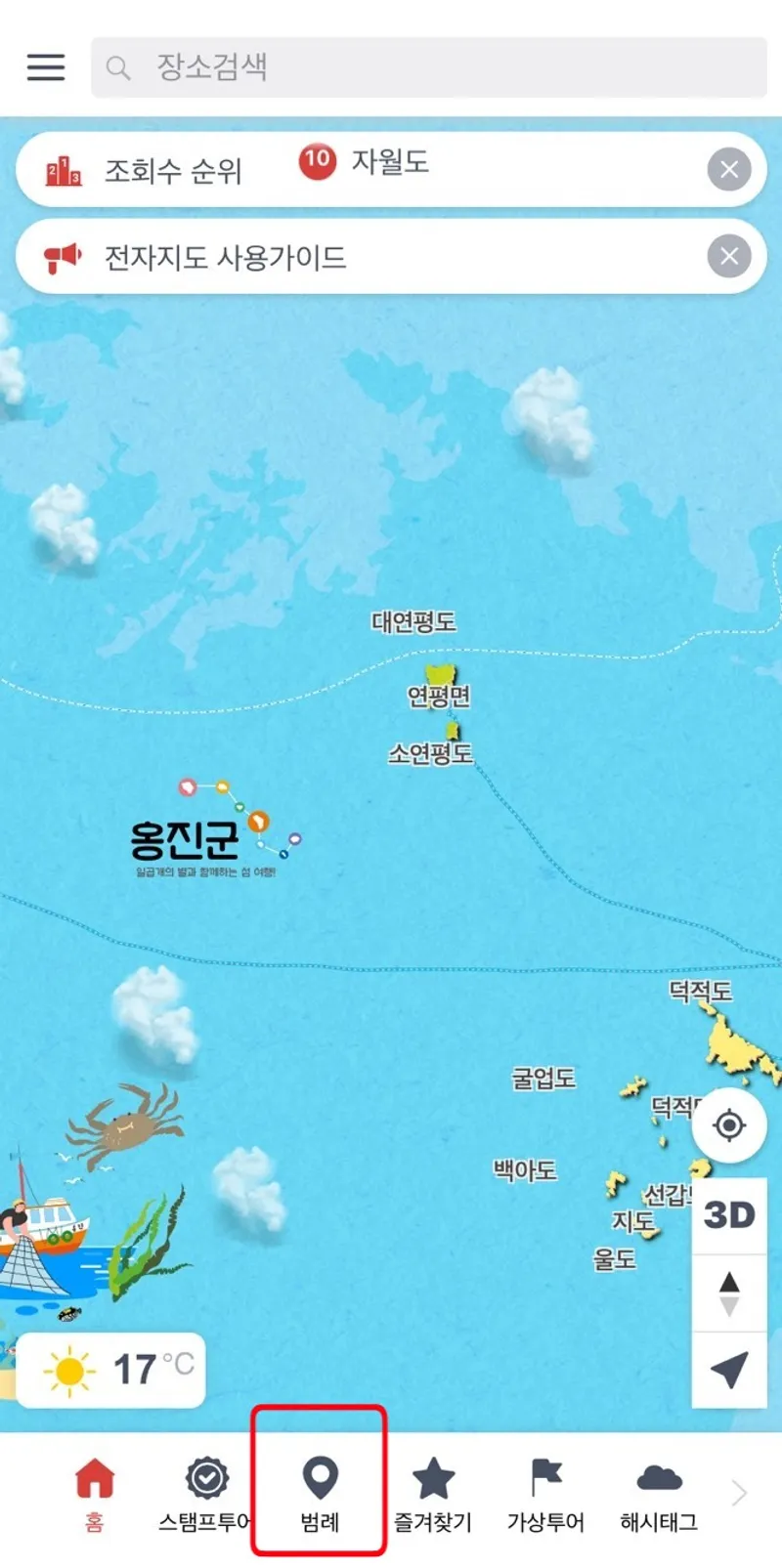
Task: Open the 해시태그 tab
Action: point(659,1495)
